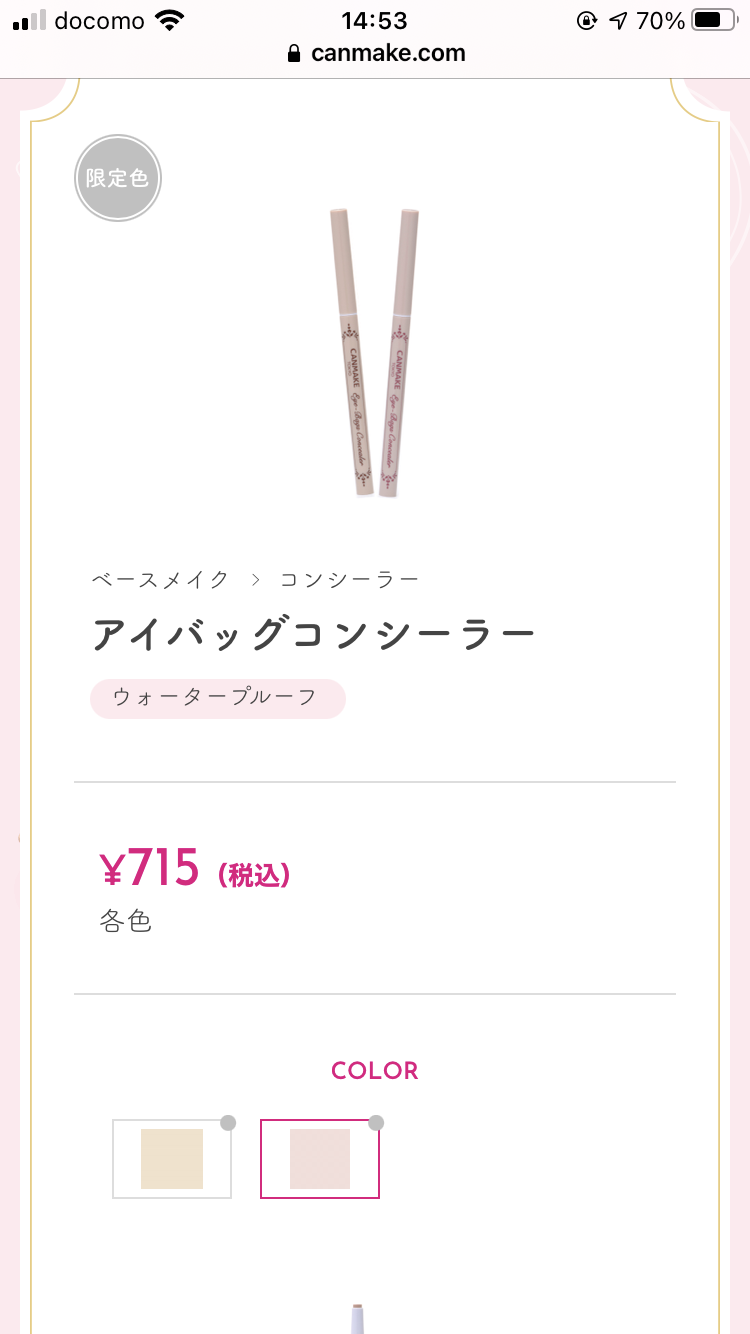This screenshot has height=1334, width=750.
Task: Choose the selected pink color swatch
Action: tap(320, 1158)
